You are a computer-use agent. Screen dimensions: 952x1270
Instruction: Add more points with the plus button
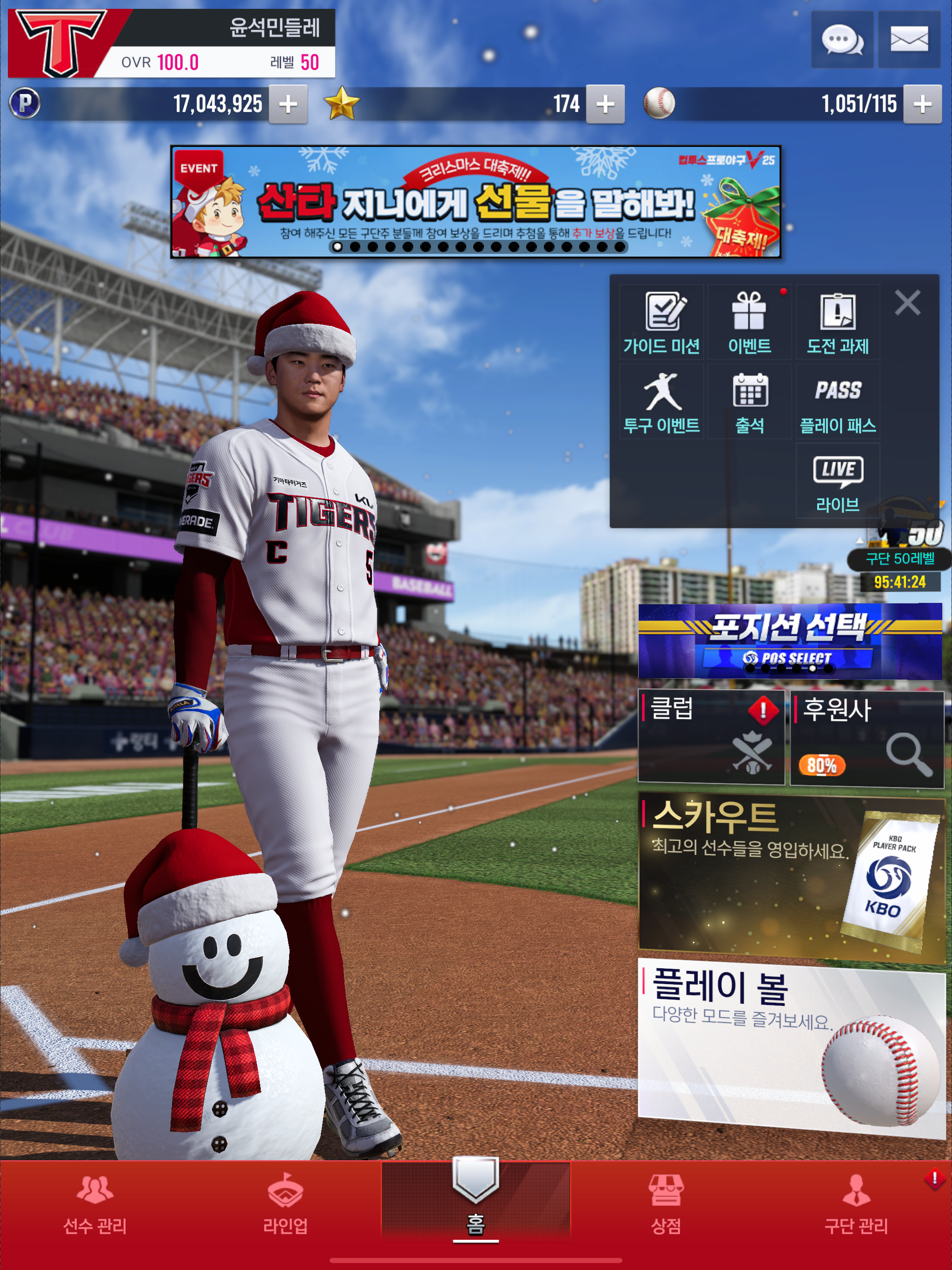coord(288,104)
